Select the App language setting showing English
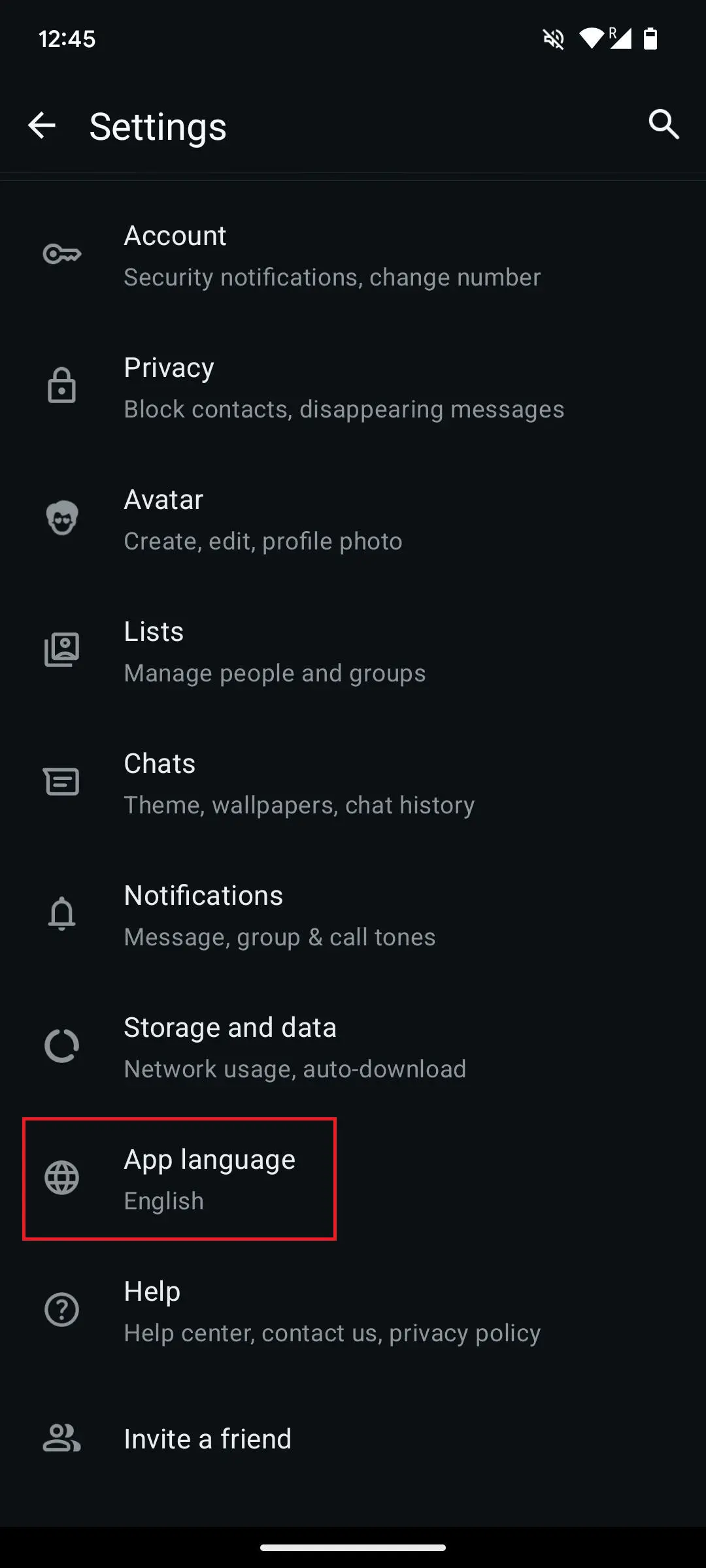The image size is (706, 1568). tap(209, 1179)
